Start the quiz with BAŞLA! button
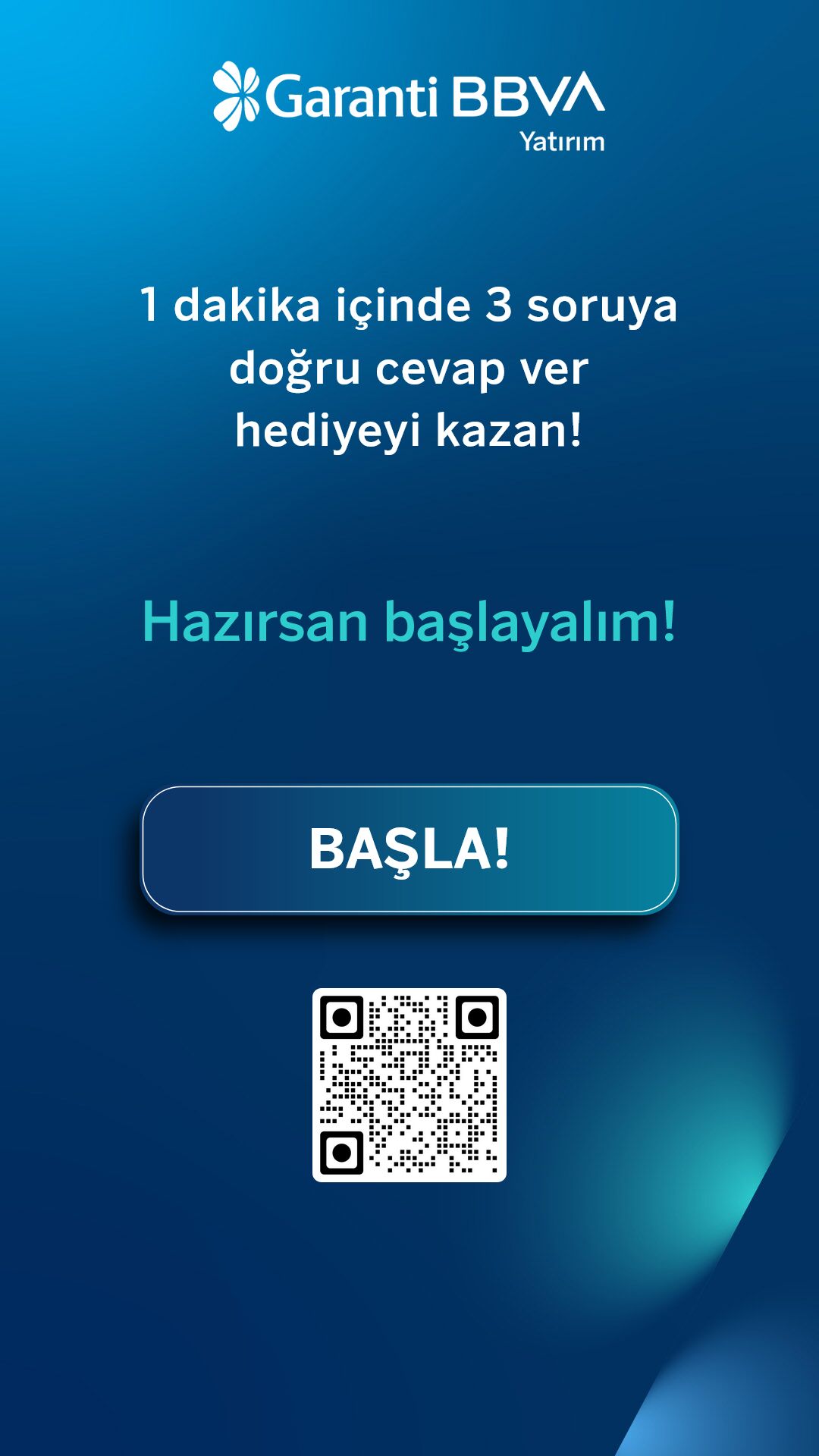The image size is (819, 1456). coord(409,849)
